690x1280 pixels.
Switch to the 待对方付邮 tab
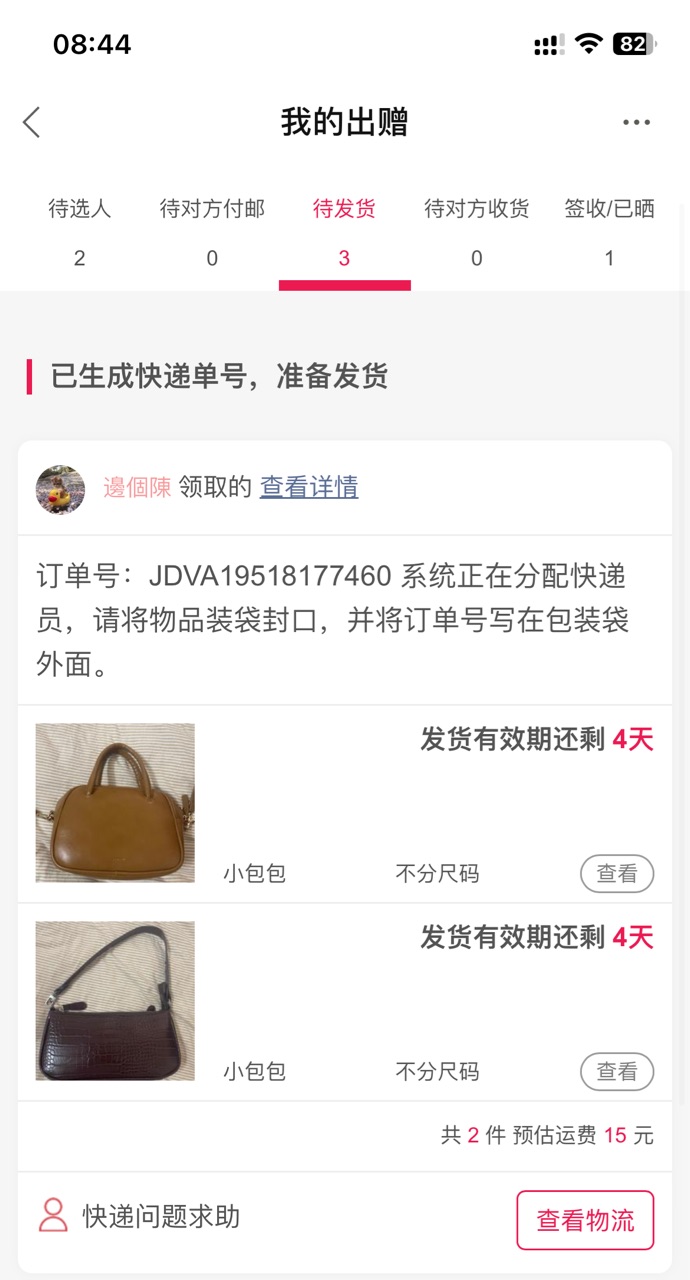[212, 232]
